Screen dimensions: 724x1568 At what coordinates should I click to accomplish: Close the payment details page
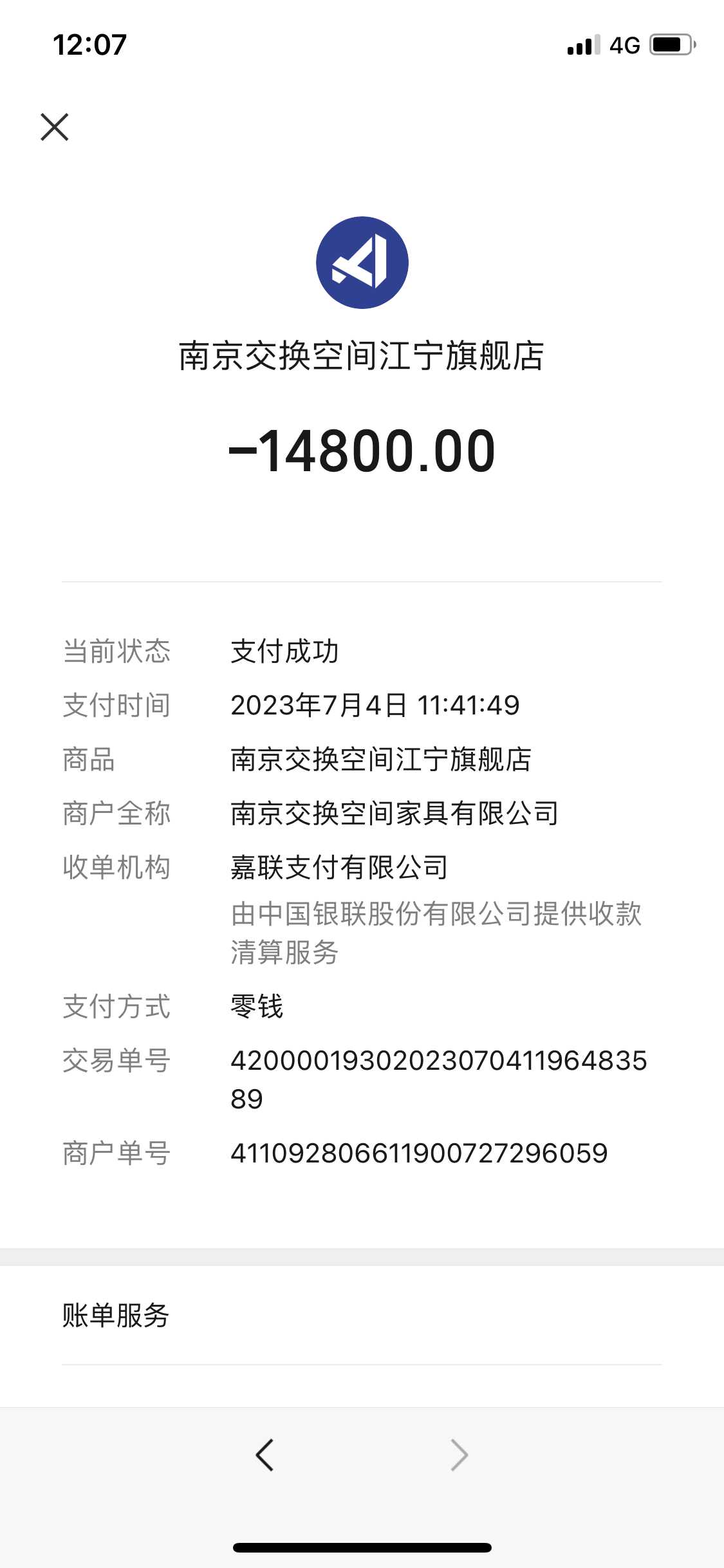tap(55, 127)
